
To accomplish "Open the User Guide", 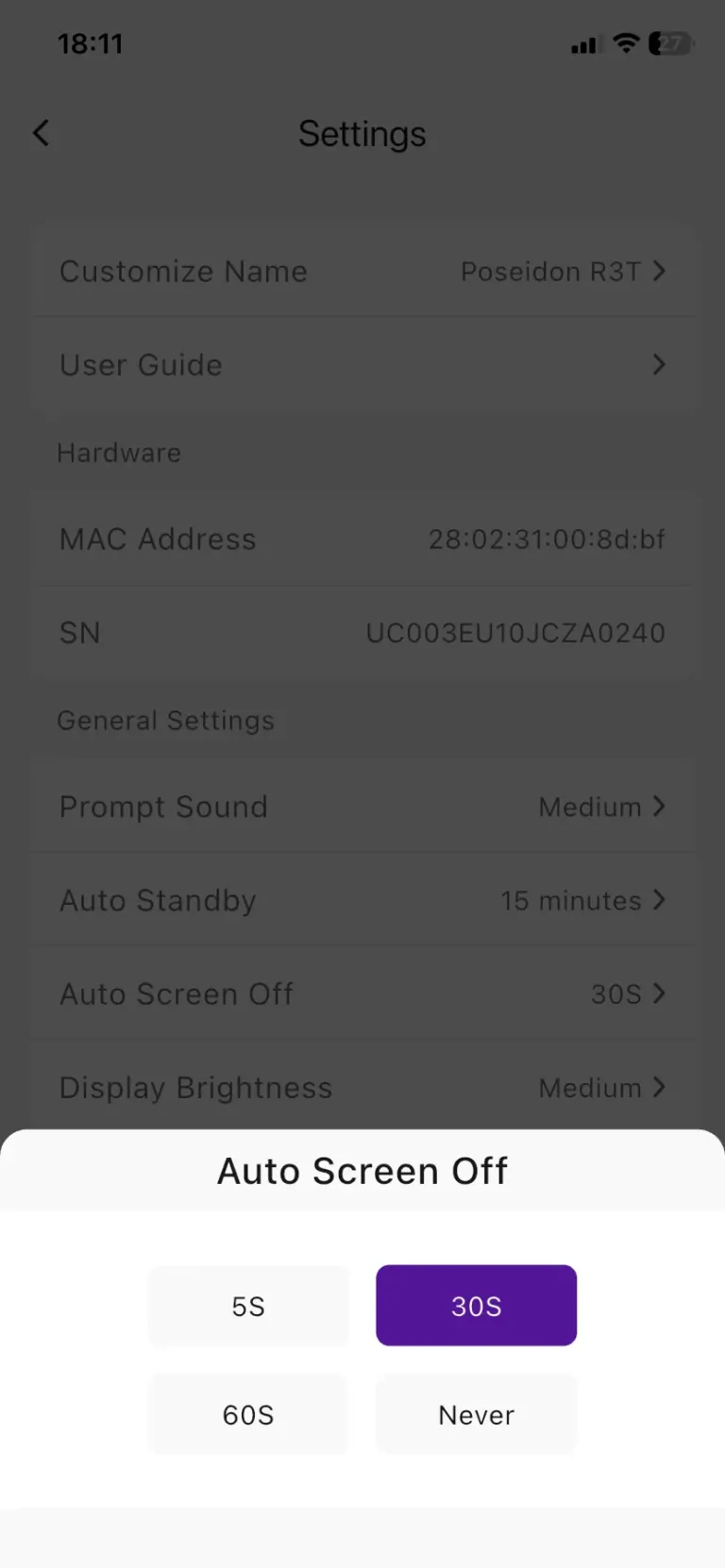I will [362, 364].
